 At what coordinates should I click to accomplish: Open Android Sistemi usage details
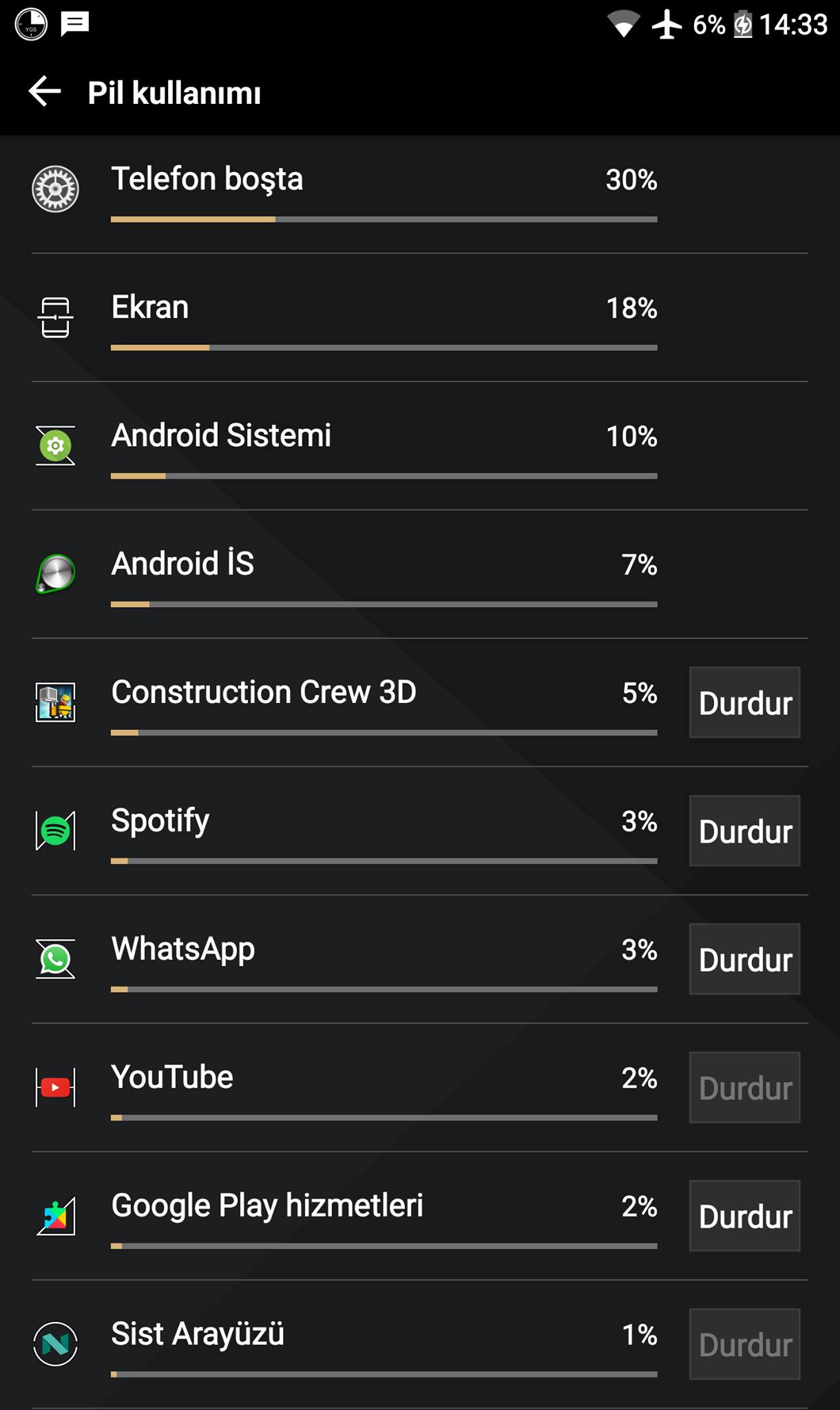coord(383,446)
